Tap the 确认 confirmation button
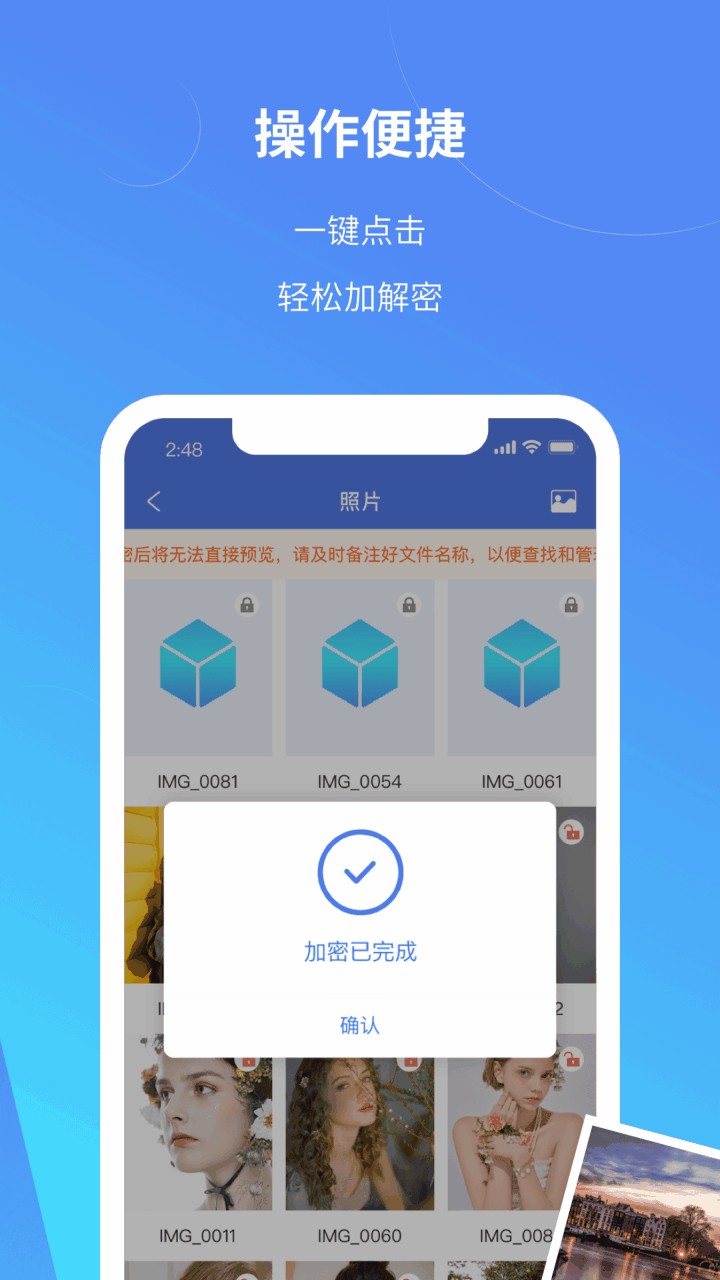Screen dimensions: 720x1280 [360, 1024]
